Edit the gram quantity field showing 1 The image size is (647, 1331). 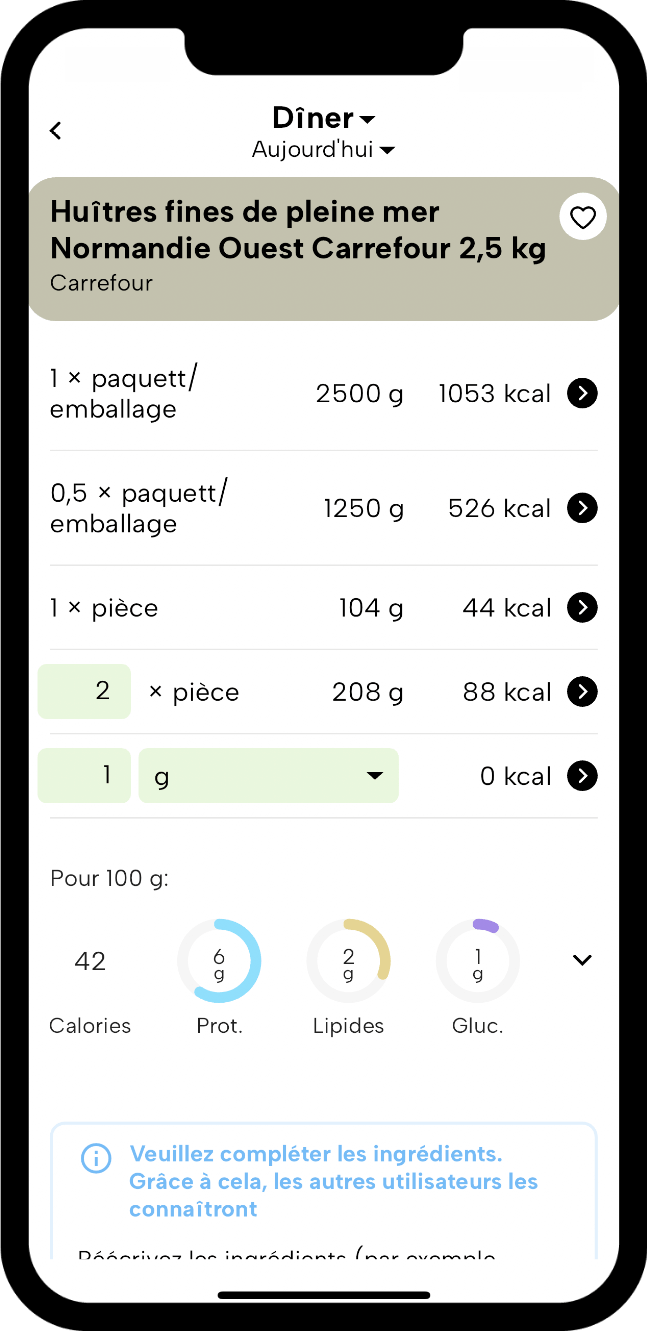coord(84,775)
